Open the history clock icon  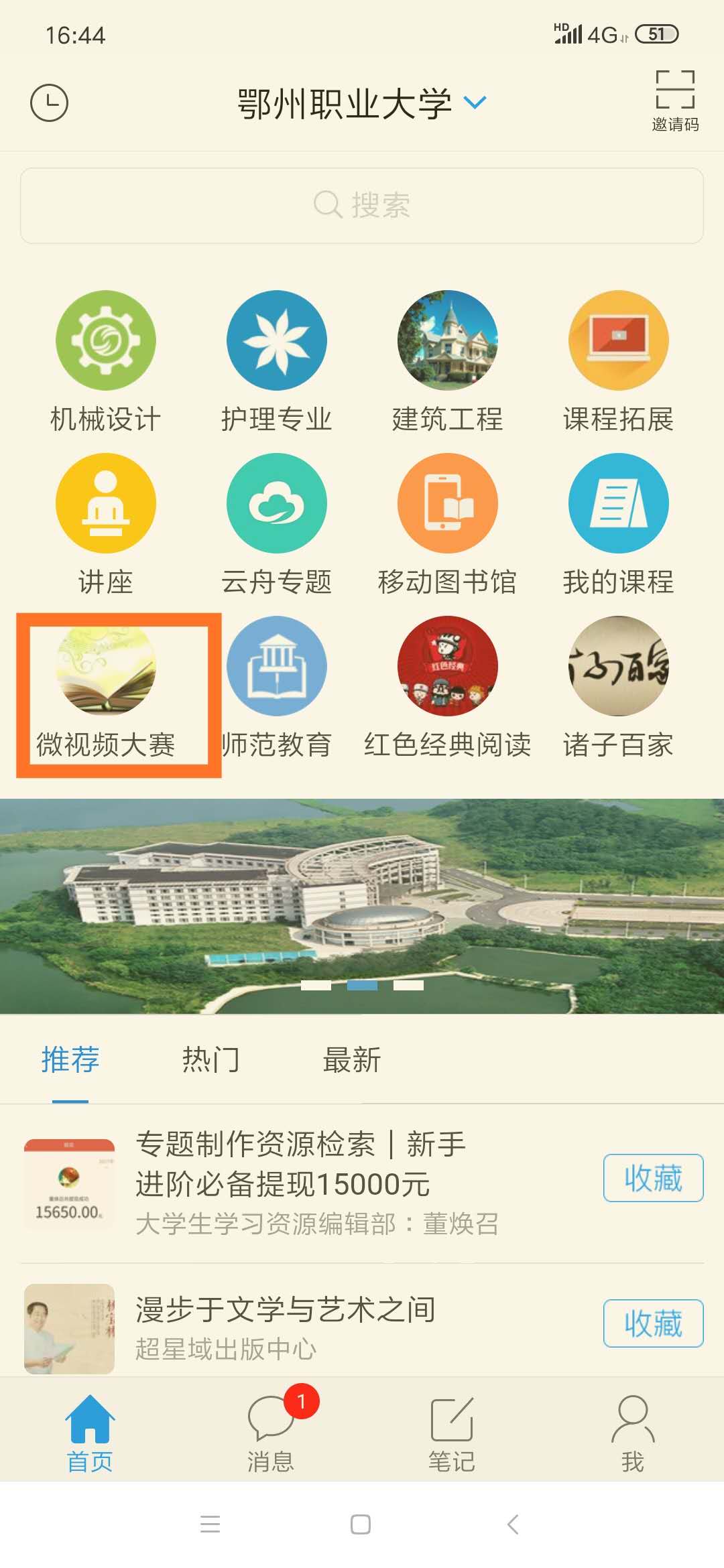coord(50,103)
